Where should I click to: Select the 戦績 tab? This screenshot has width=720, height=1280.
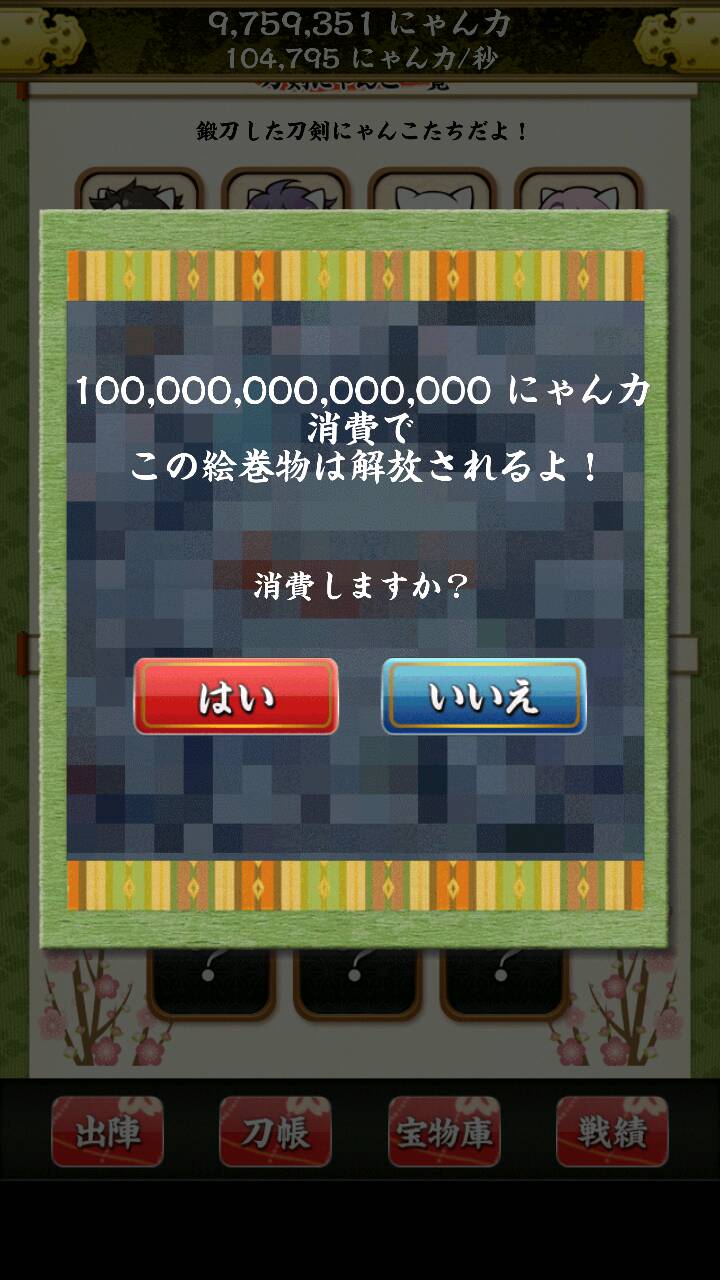pos(612,1131)
